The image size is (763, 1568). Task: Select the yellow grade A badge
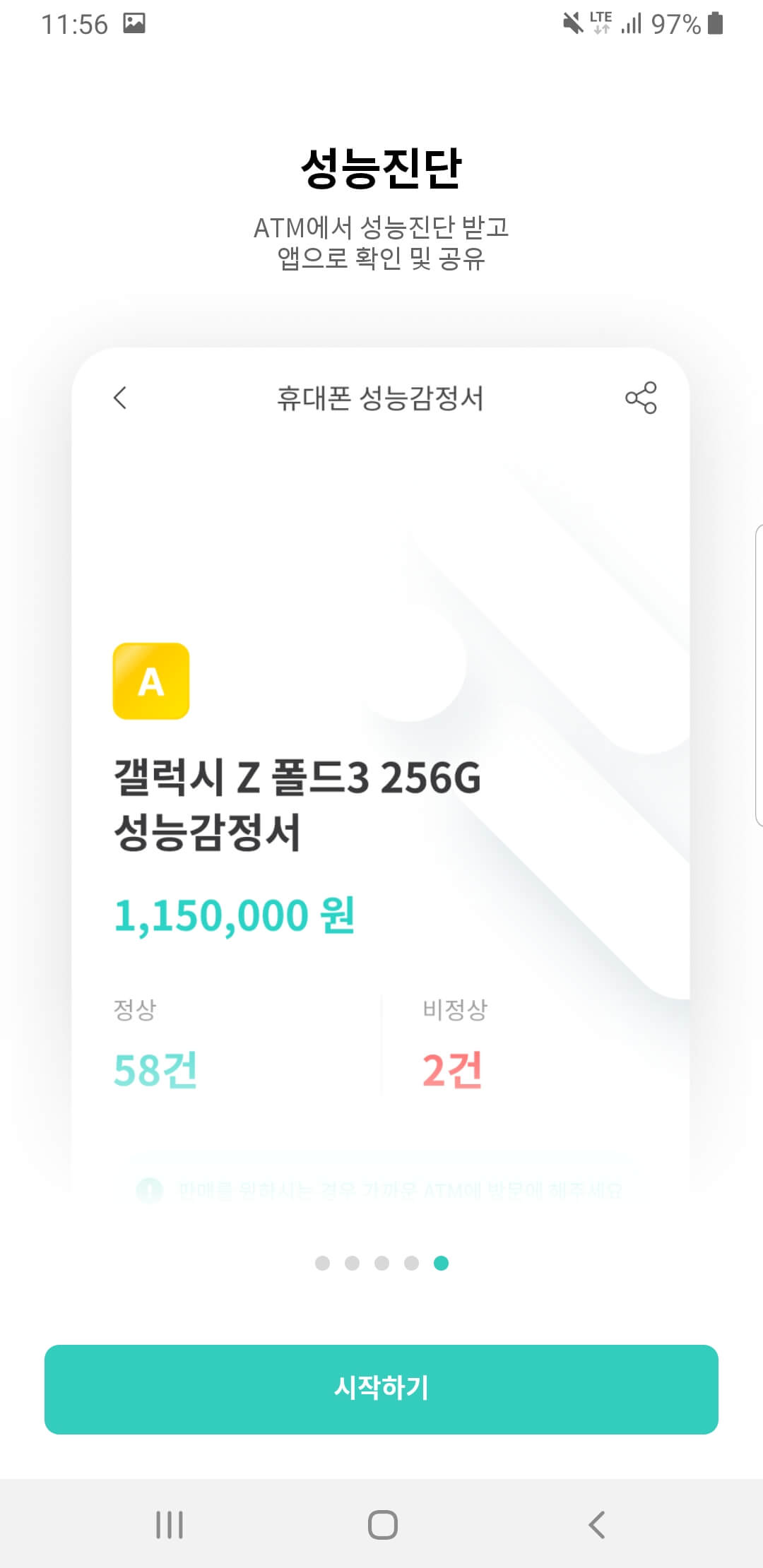click(150, 680)
